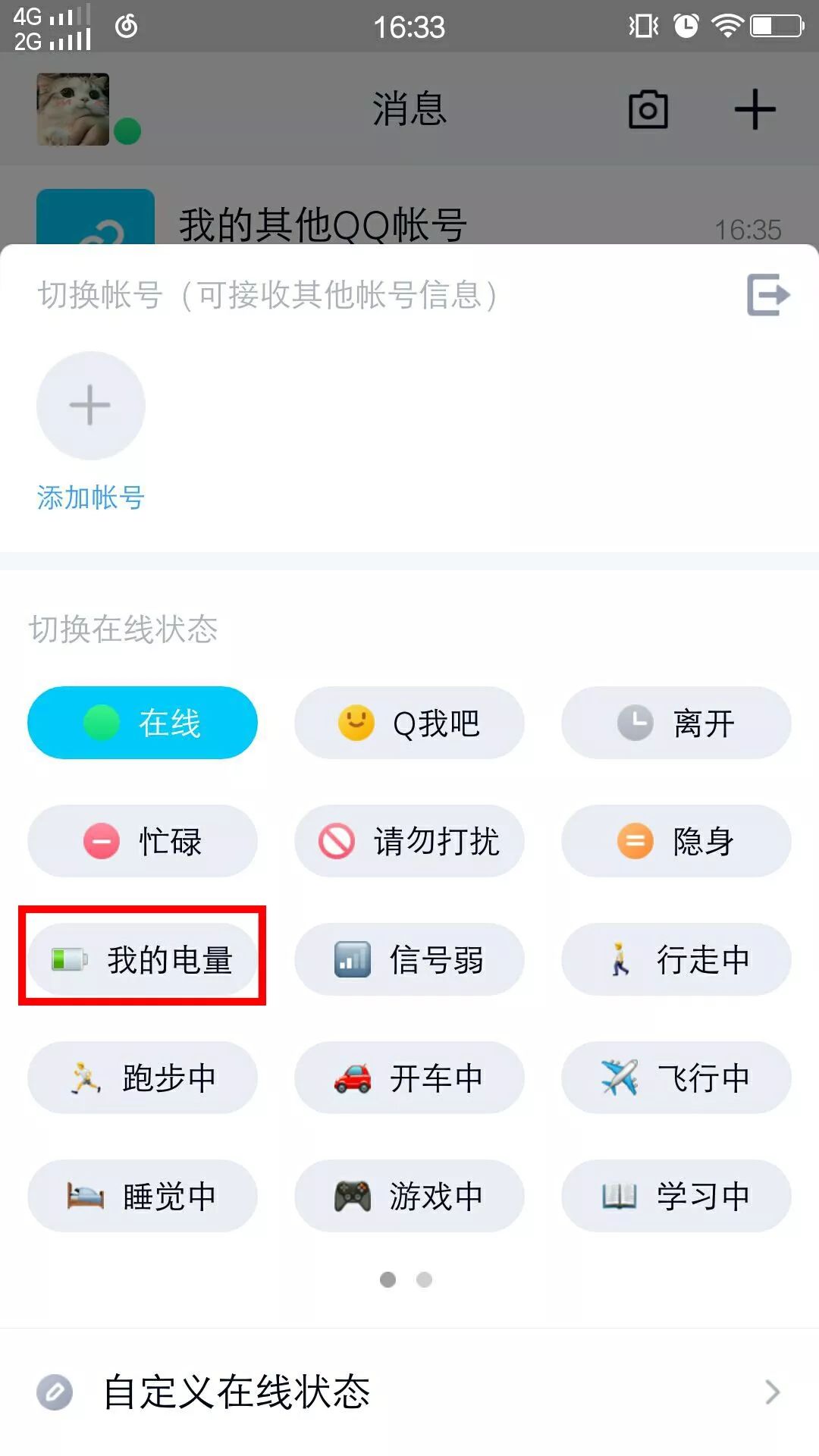Select the 在线 online status

[x=143, y=723]
